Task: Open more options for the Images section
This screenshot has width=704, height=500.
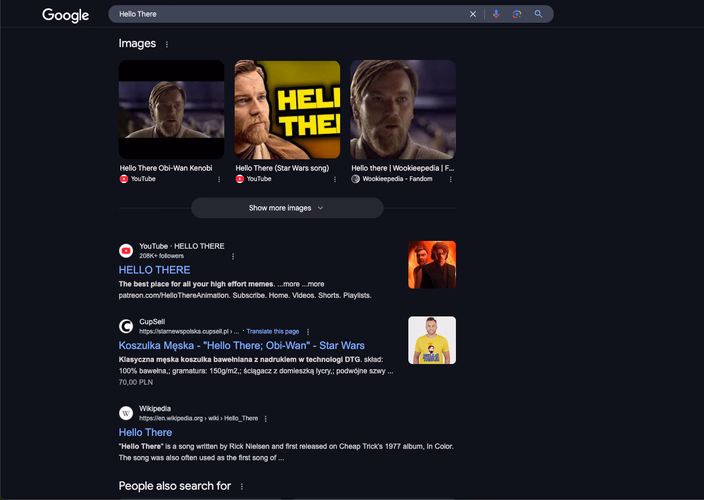Action: click(167, 44)
